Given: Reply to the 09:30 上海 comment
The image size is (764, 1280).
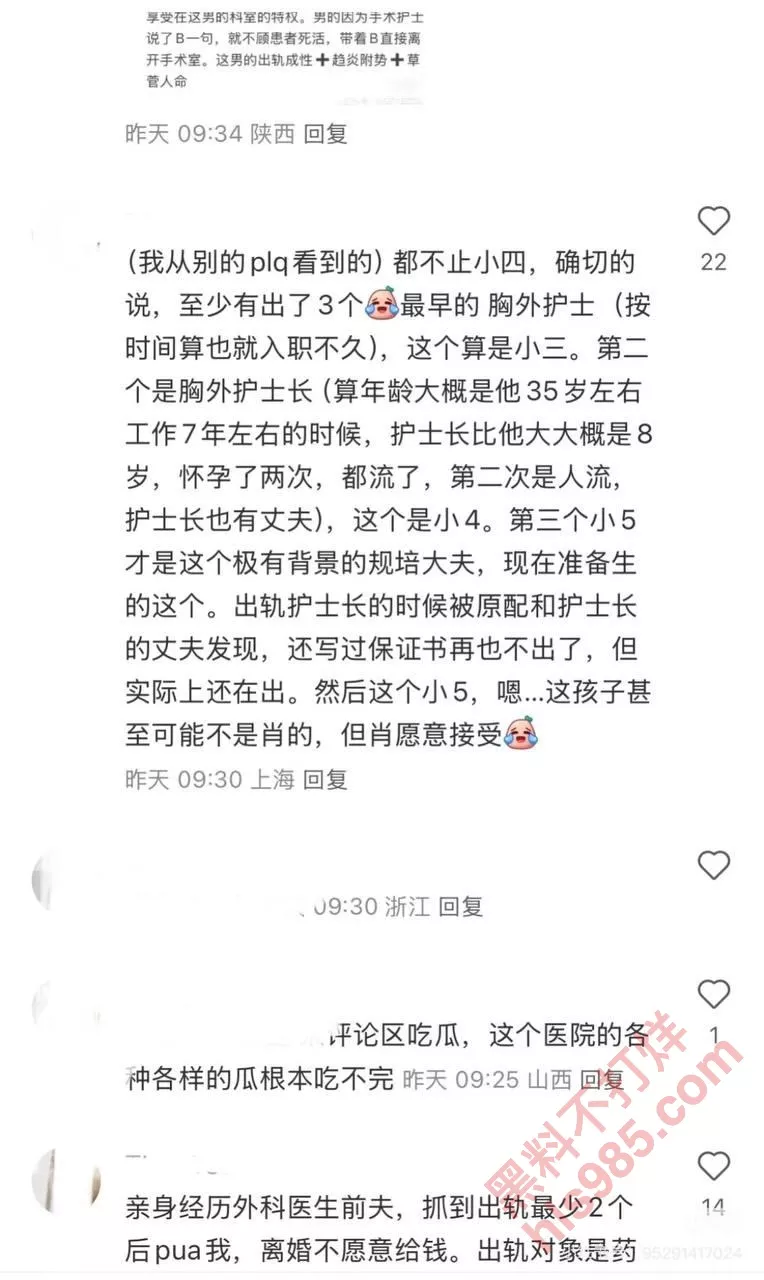Looking at the screenshot, I should click(325, 780).
